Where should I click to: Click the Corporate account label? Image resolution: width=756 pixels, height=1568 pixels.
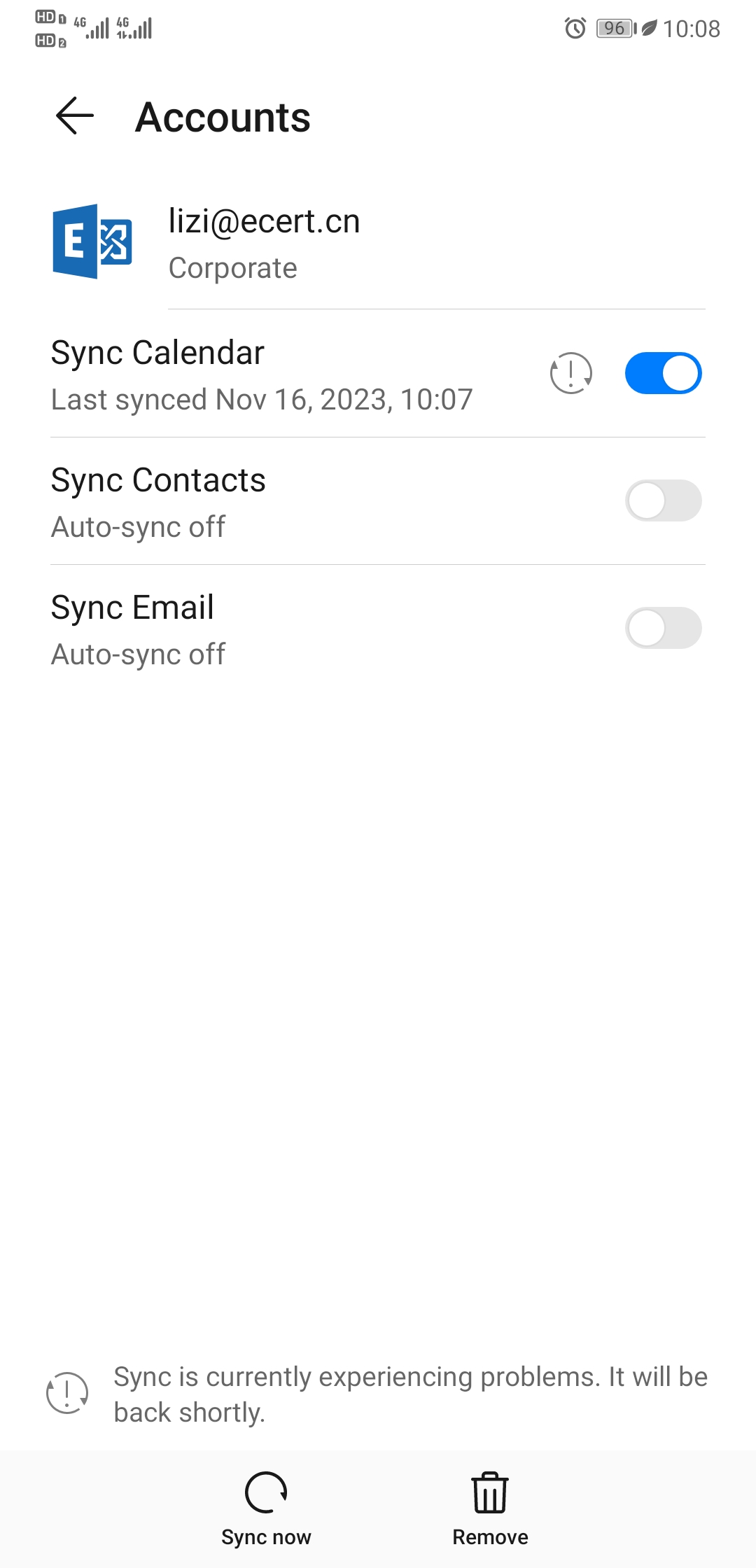coord(232,268)
